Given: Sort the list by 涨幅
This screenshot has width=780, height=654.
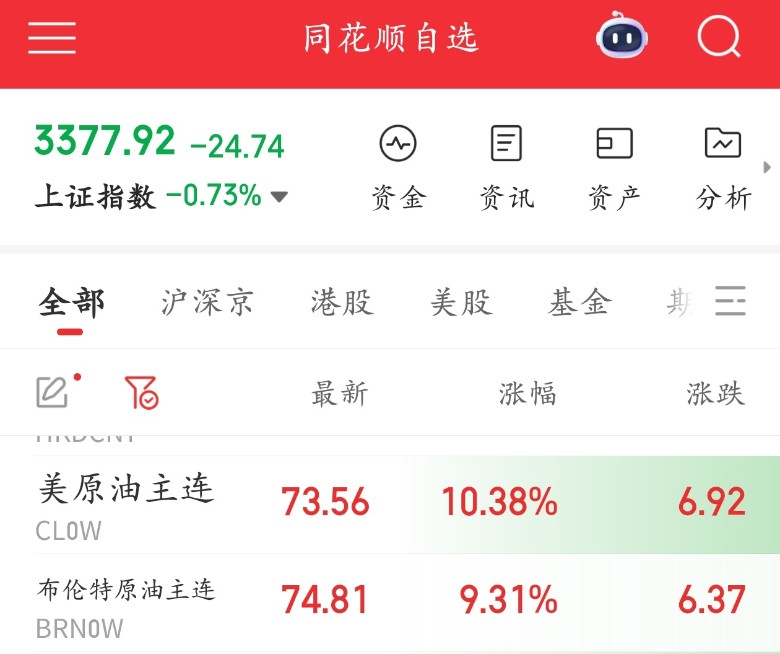Looking at the screenshot, I should (527, 394).
